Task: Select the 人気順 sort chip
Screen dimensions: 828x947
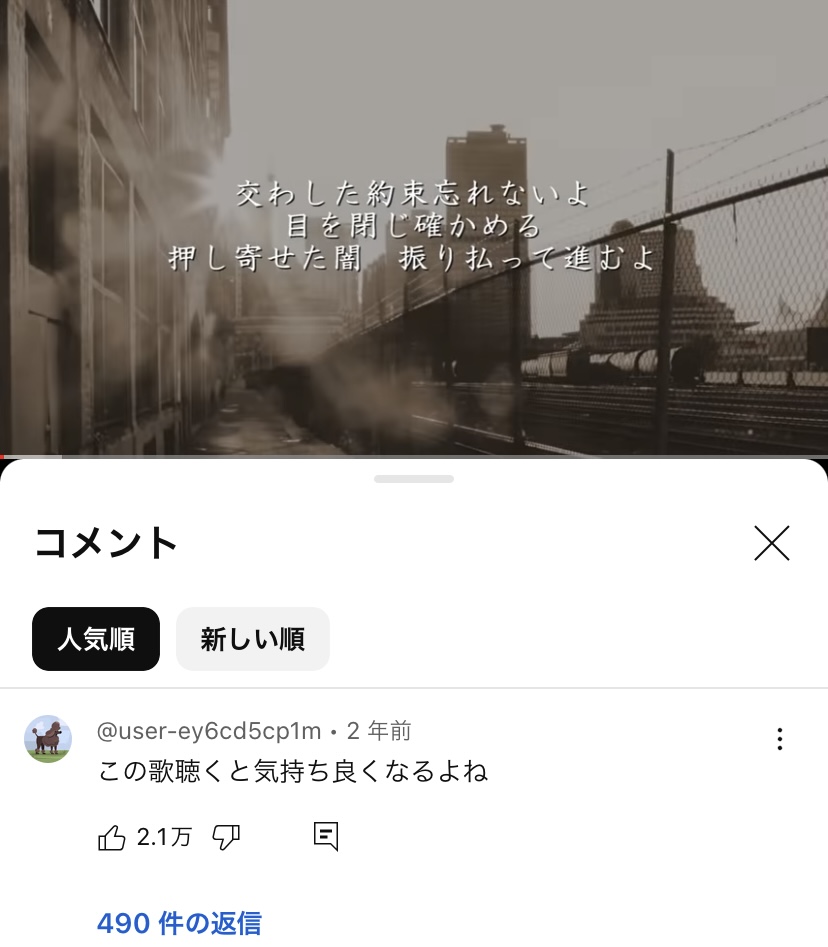Action: (96, 639)
